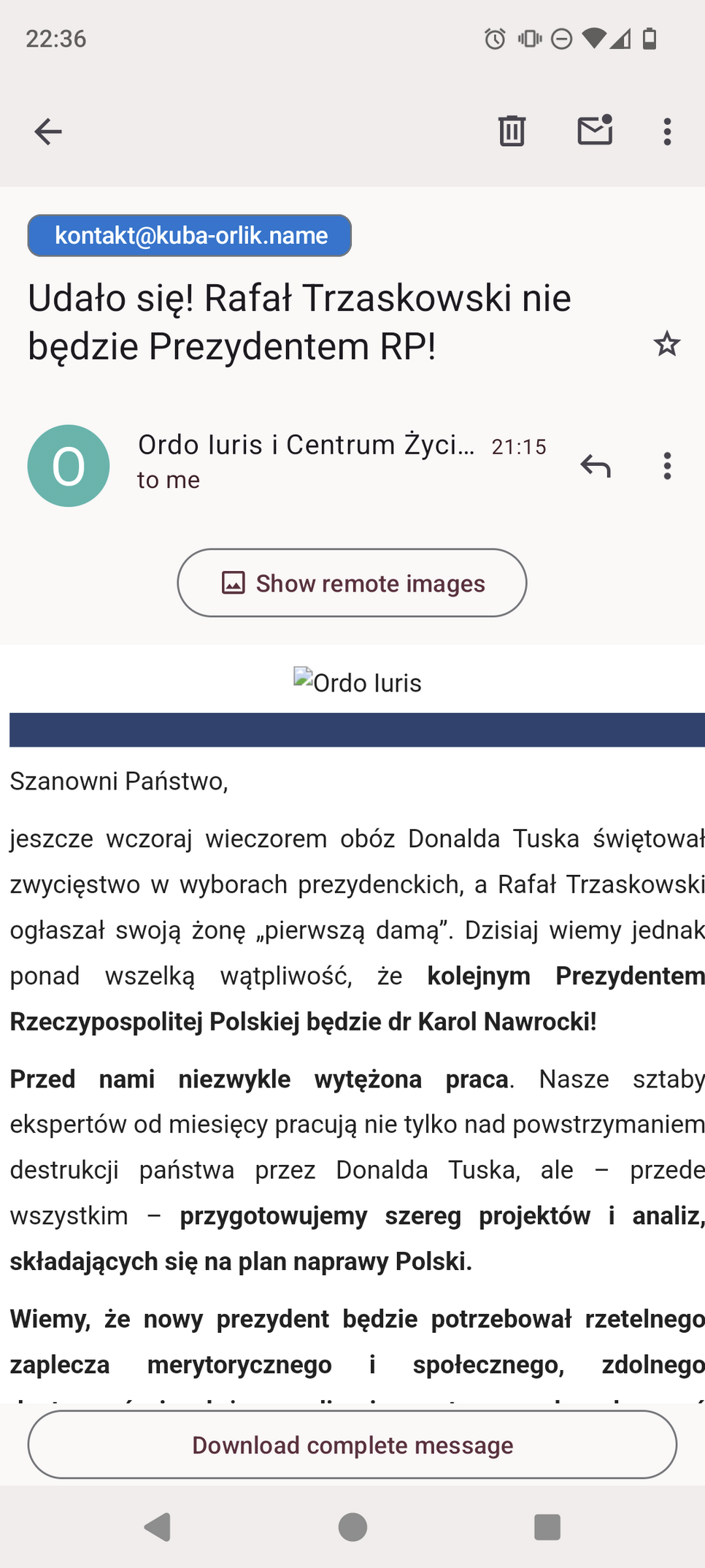The height and width of the screenshot is (1568, 705).
Task: Download complete message
Action: click(352, 1445)
